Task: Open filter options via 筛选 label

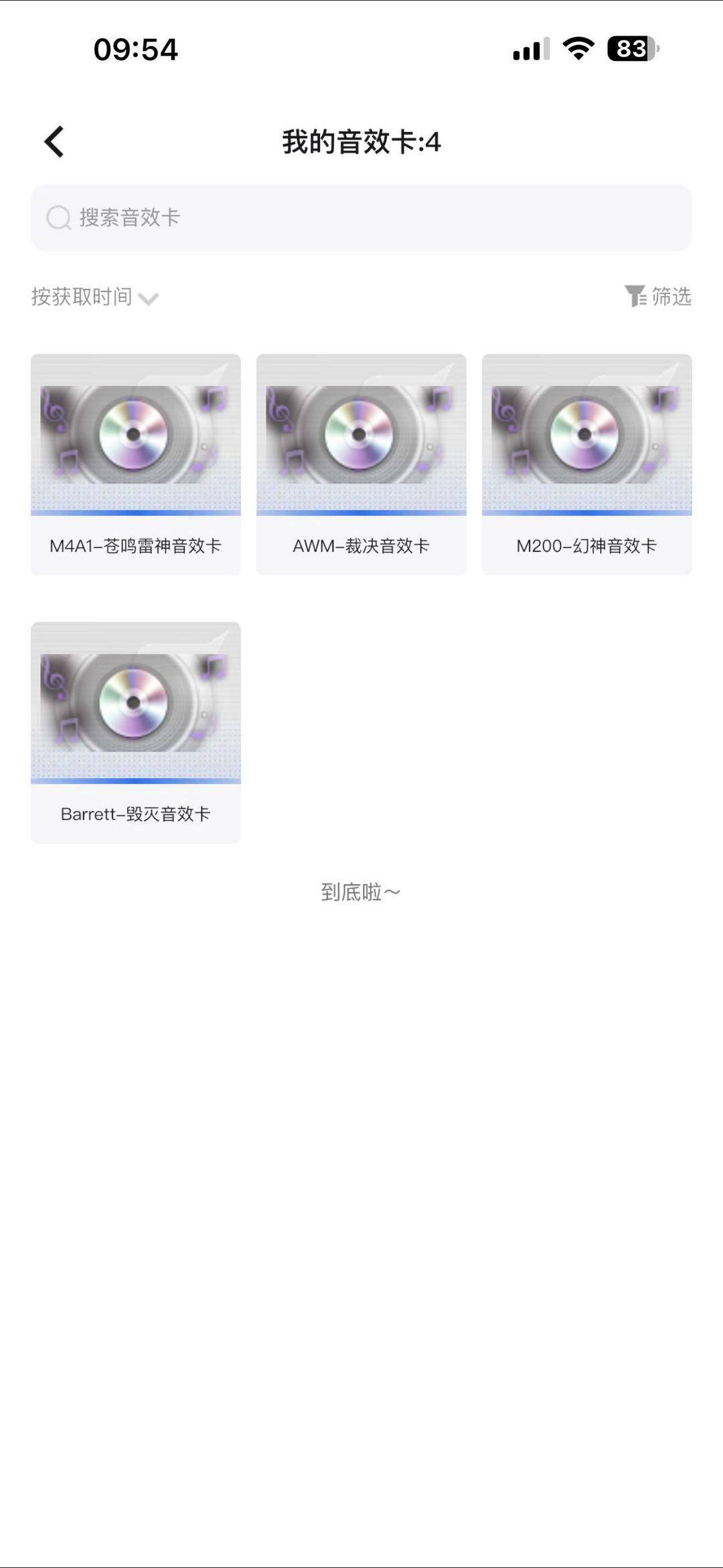Action: coord(668,297)
